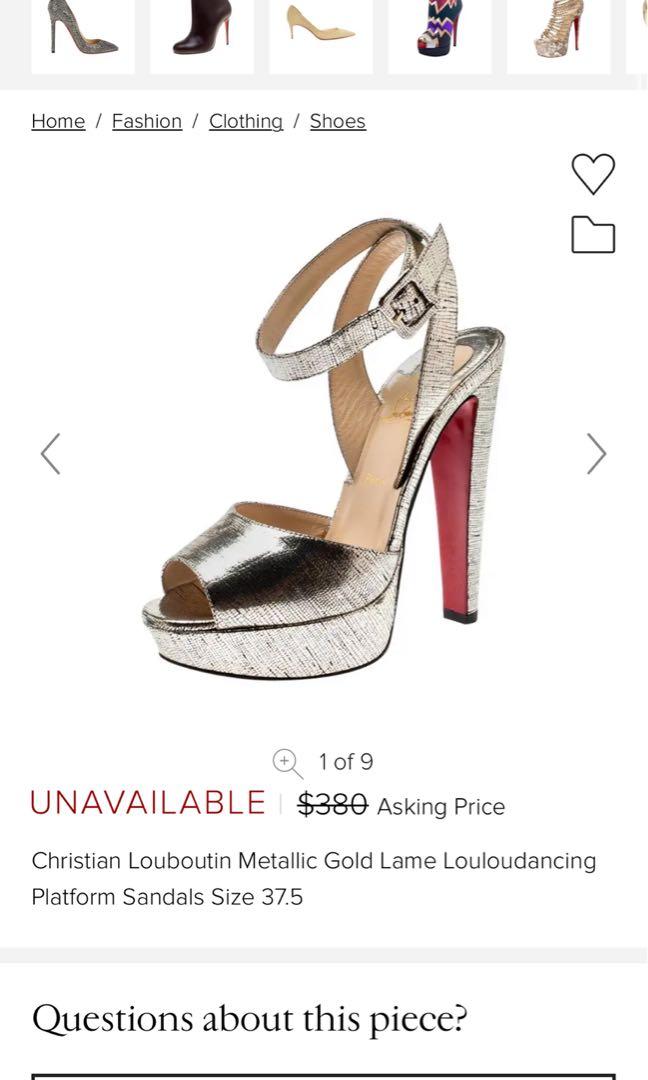Show previous product photo arrow
The height and width of the screenshot is (1080, 648).
[x=51, y=454]
